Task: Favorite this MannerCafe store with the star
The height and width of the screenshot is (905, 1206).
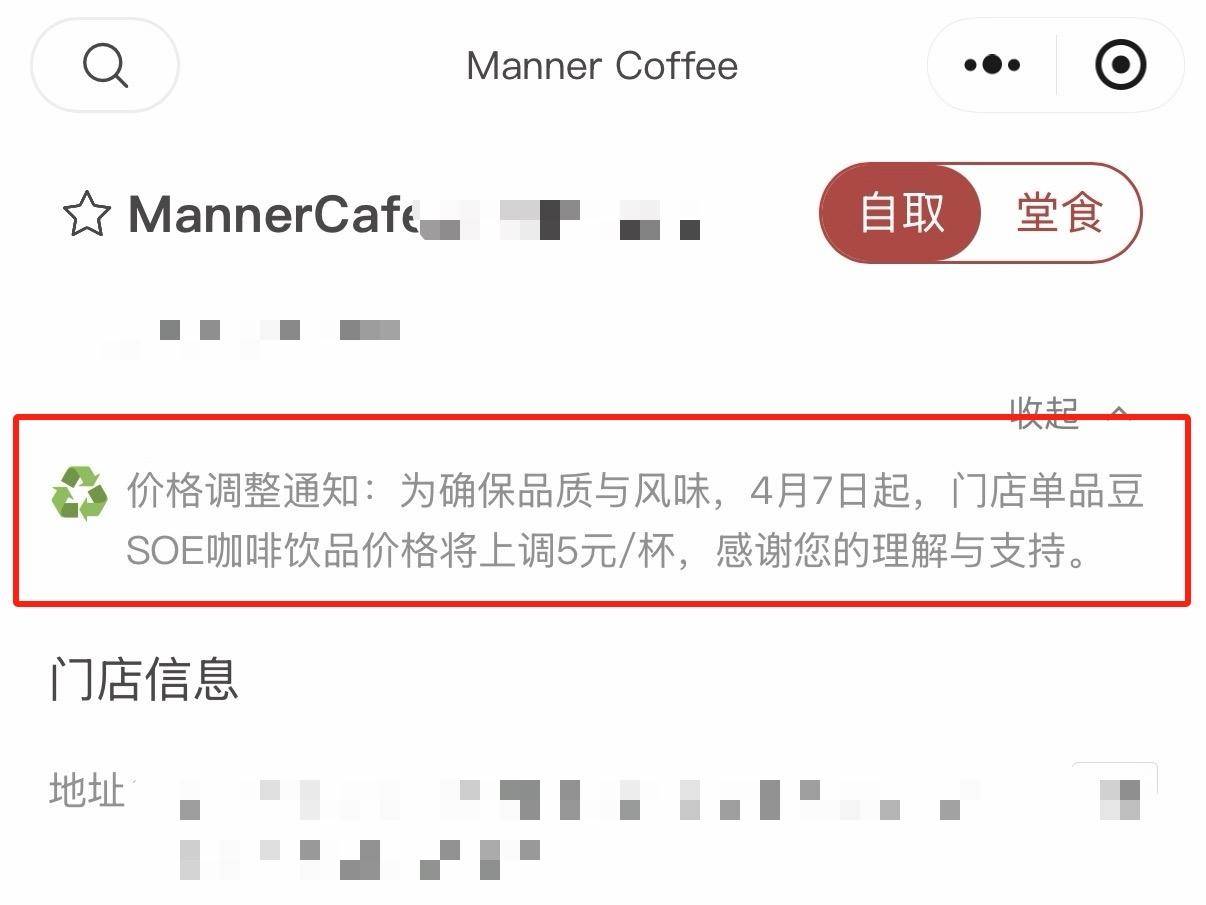Action: (86, 215)
